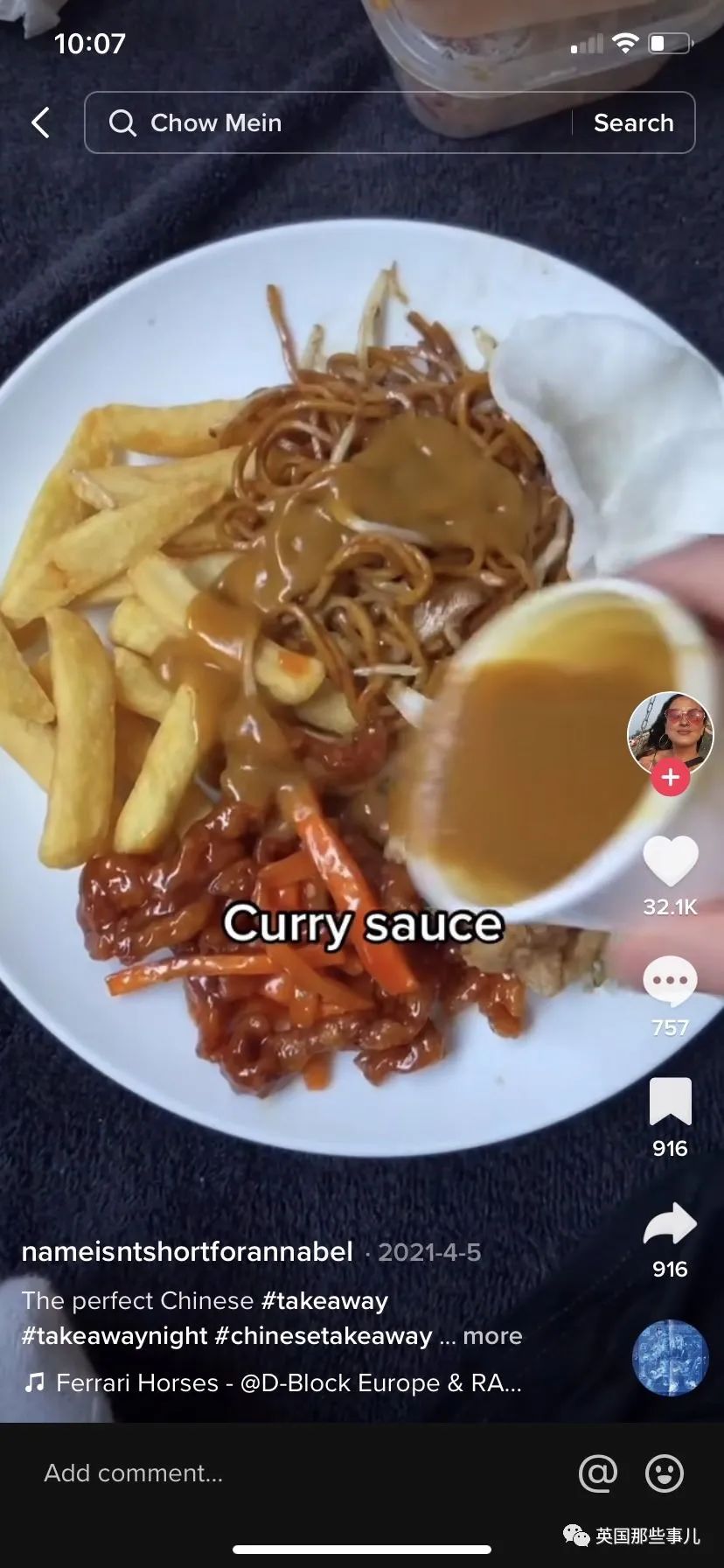Screen dimensions: 724x1568
Task: Tap the Search button
Action: coord(634,122)
